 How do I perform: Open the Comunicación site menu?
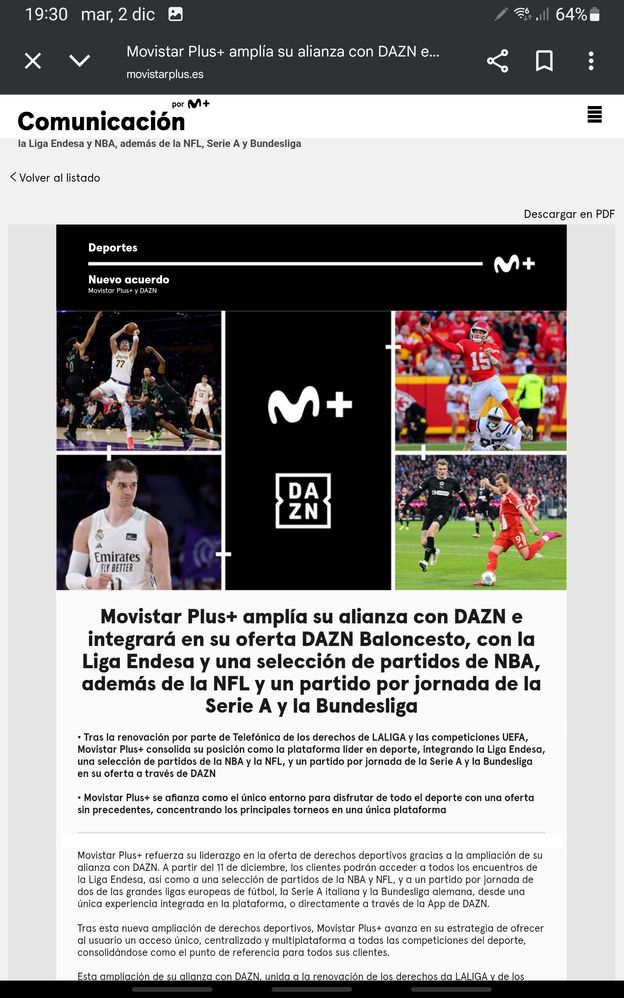point(595,114)
